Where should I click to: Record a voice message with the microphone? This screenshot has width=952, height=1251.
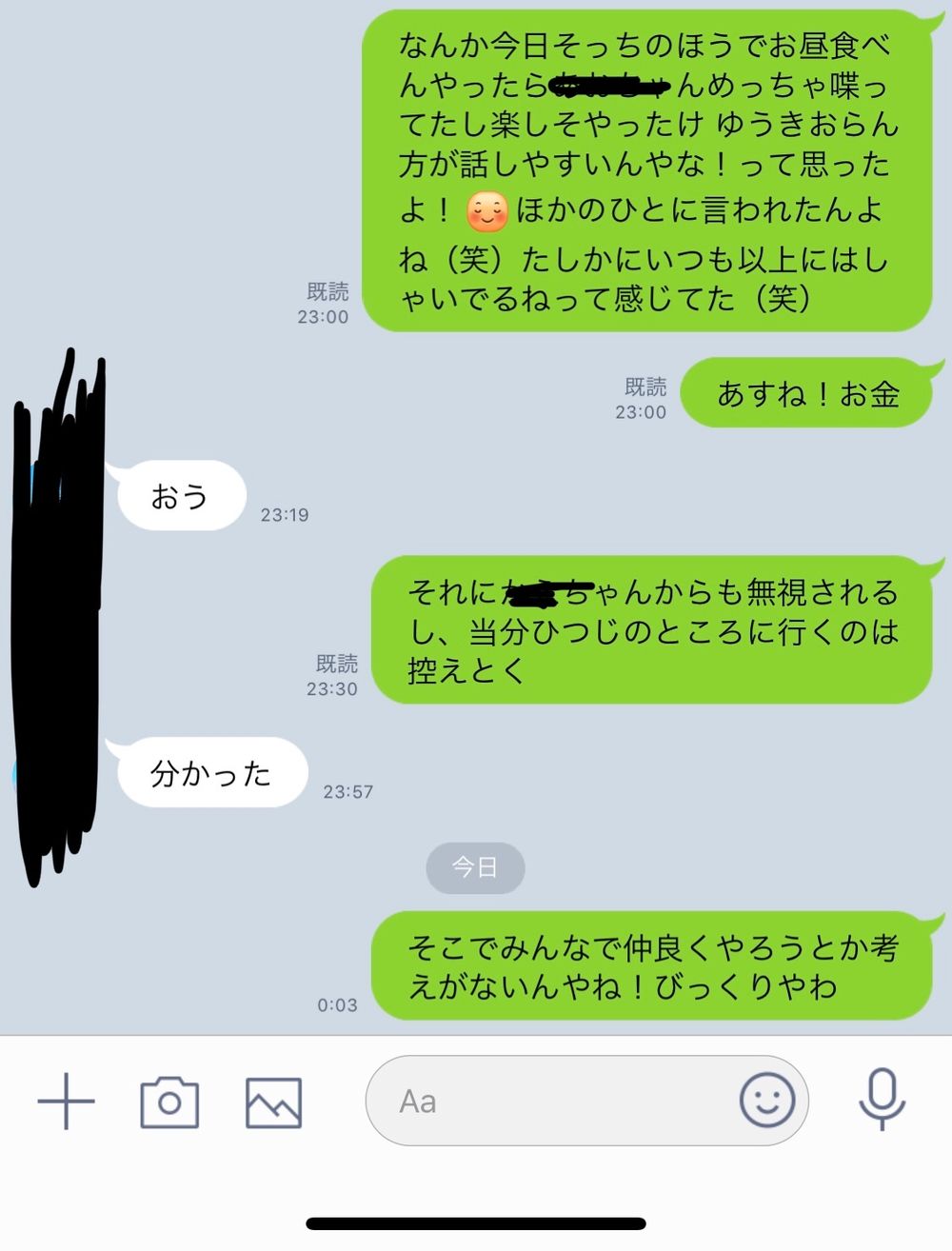(x=882, y=1100)
